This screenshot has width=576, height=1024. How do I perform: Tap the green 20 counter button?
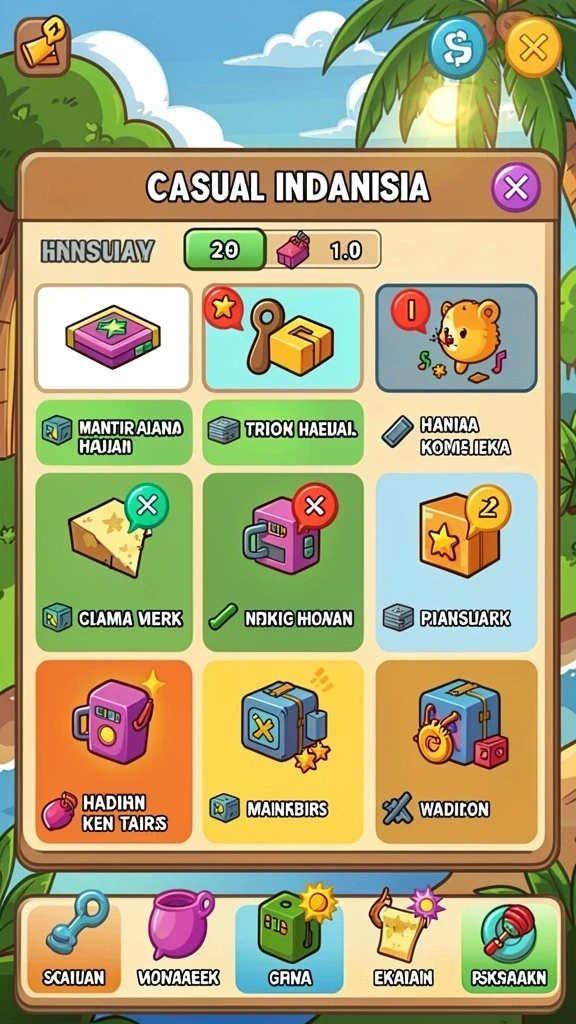pos(225,249)
